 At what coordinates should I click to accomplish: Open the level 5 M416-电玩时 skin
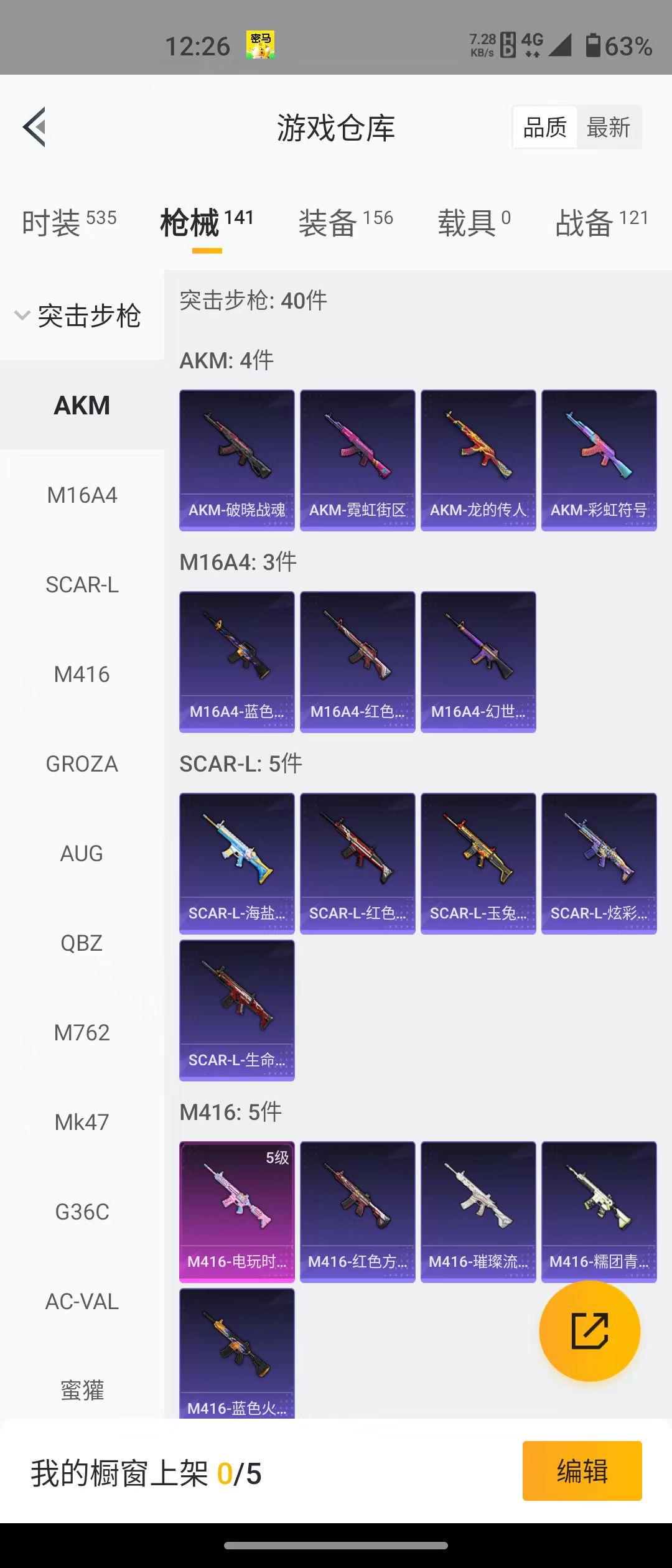(x=237, y=1211)
